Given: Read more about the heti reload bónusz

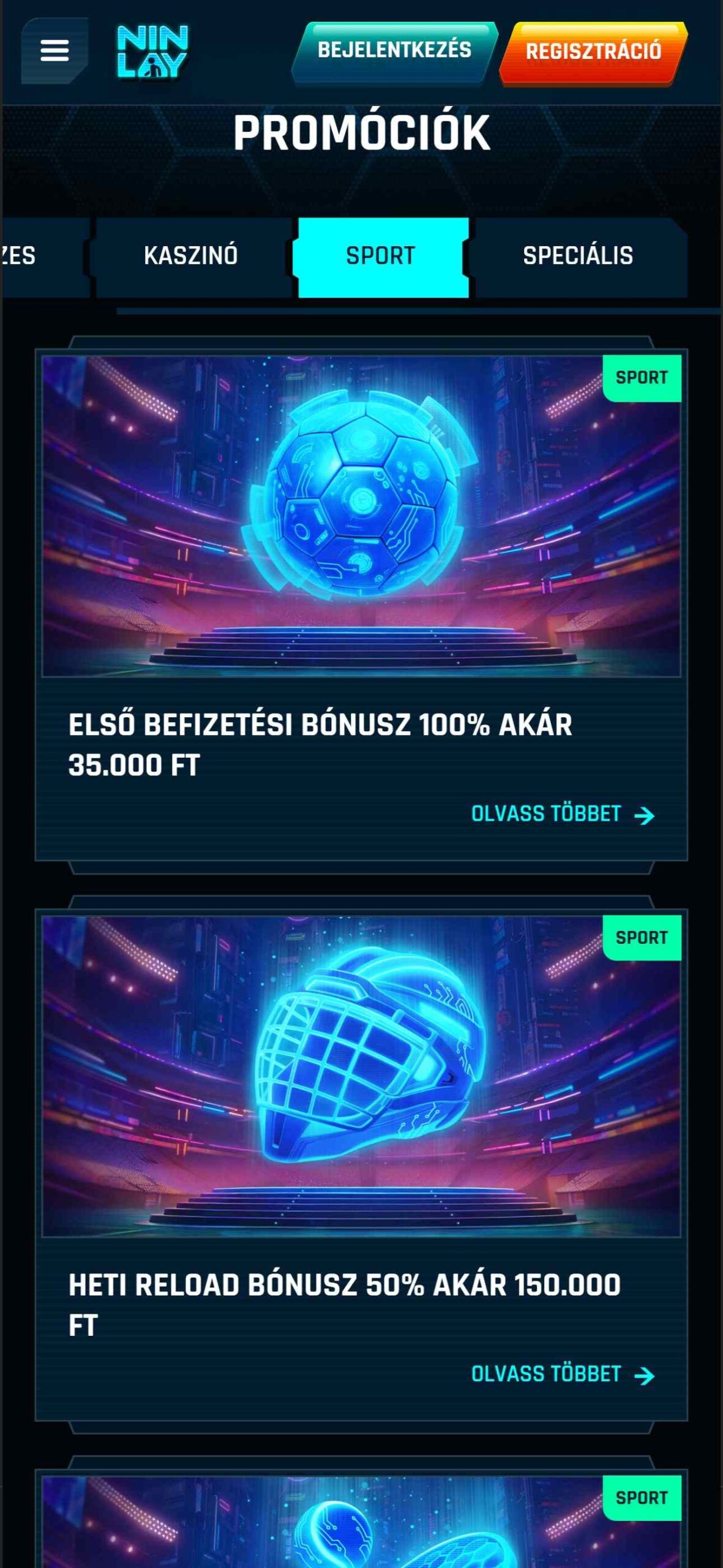Looking at the screenshot, I should pyautogui.click(x=563, y=1375).
